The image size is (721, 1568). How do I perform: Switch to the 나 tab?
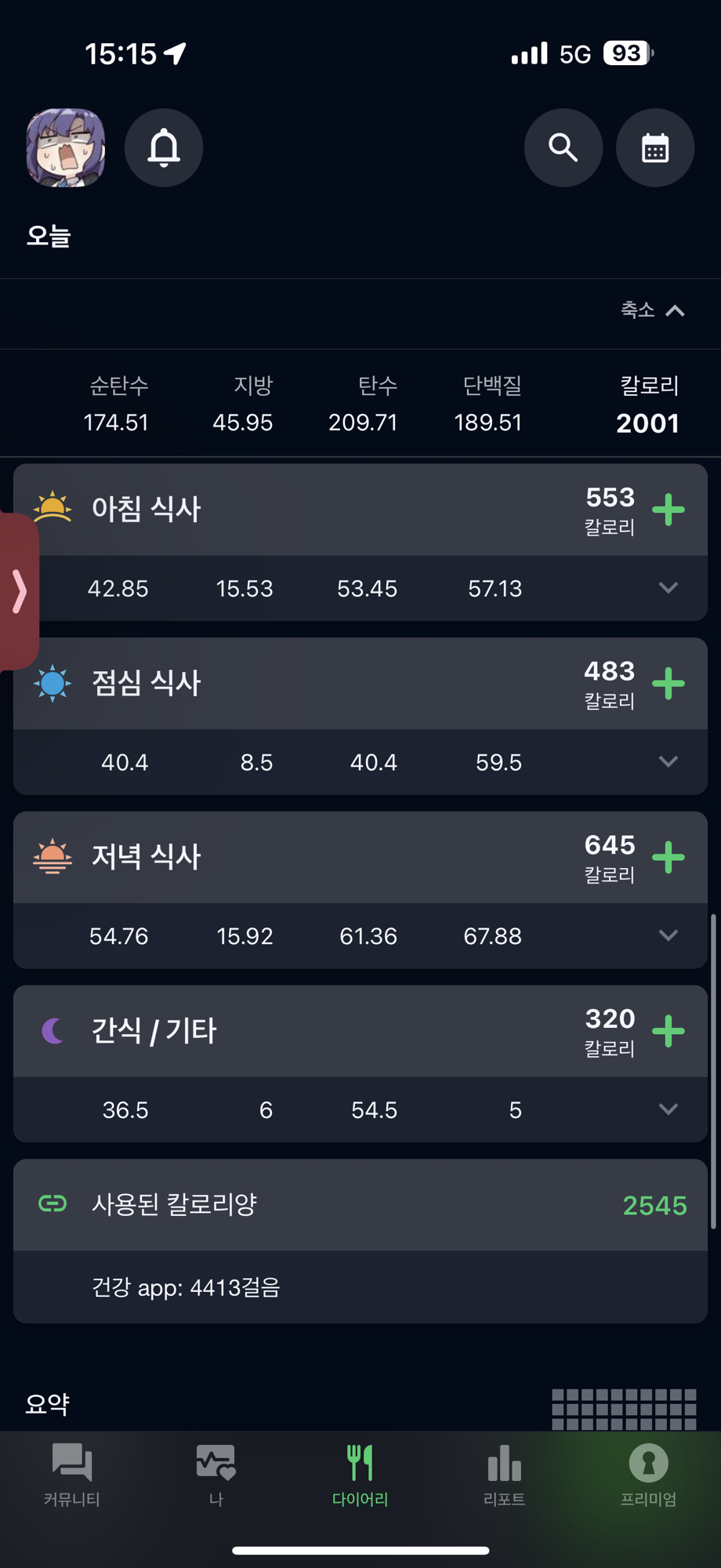click(216, 1475)
